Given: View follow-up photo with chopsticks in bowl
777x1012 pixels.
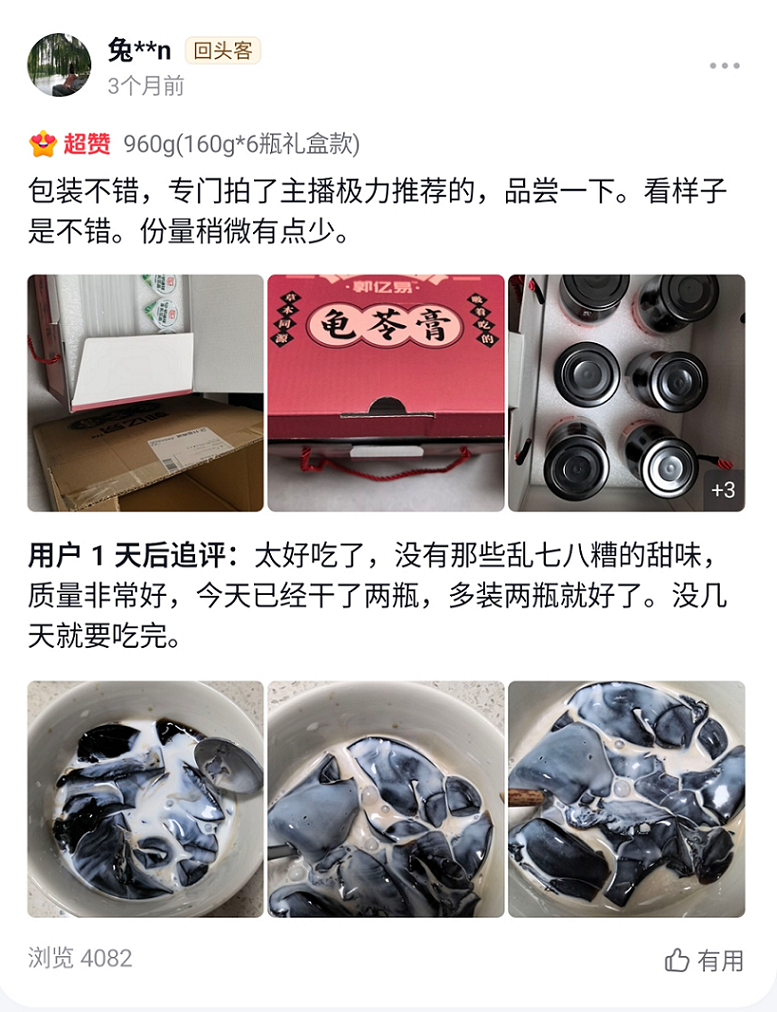Looking at the screenshot, I should pyautogui.click(x=626, y=799).
